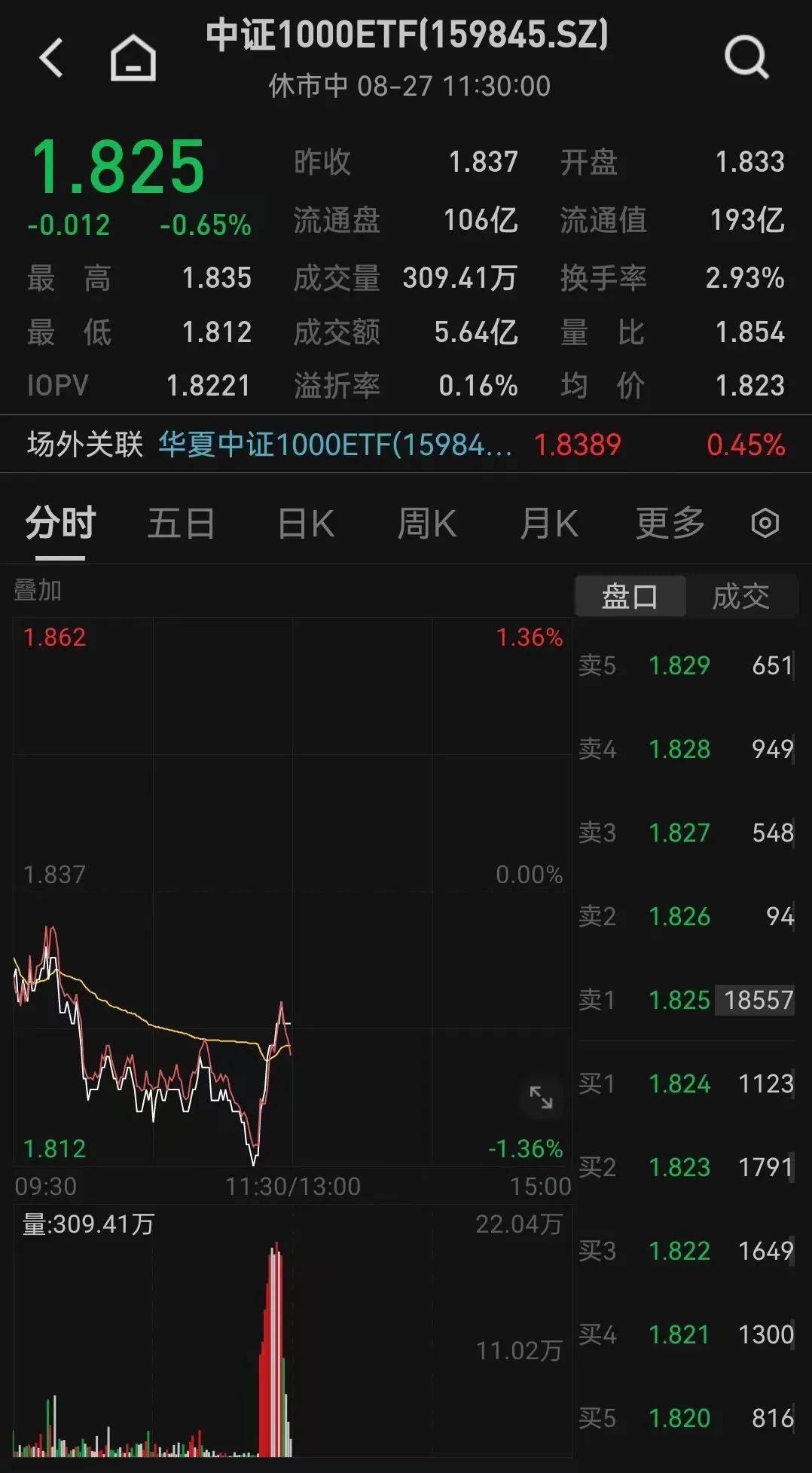The height and width of the screenshot is (1473, 812).
Task: Open the home screen via house icon
Action: [133, 59]
